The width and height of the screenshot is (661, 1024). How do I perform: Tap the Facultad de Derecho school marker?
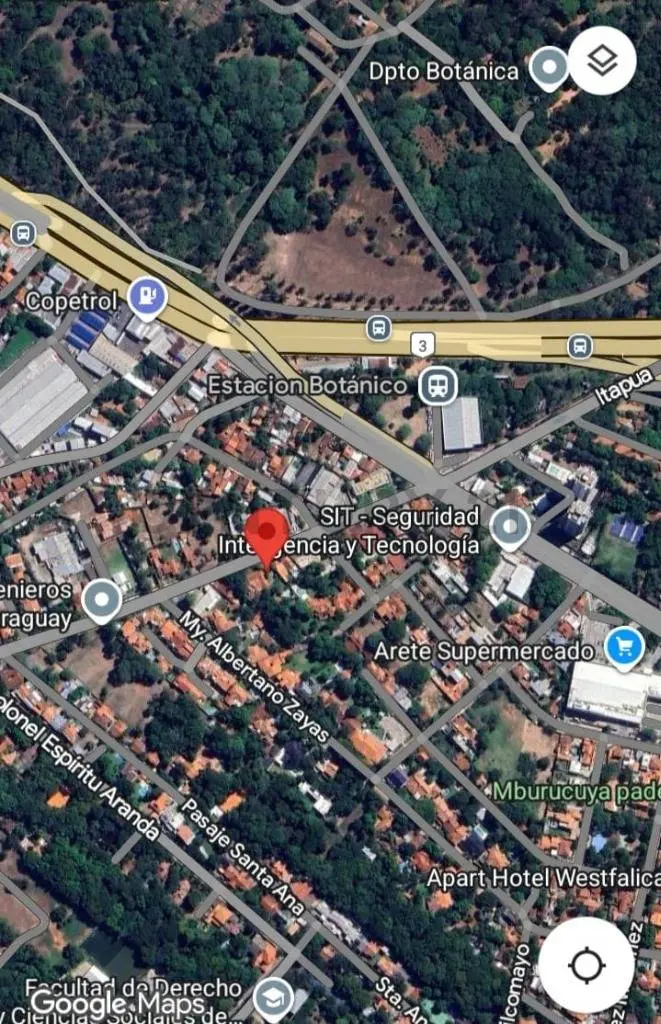point(272,997)
